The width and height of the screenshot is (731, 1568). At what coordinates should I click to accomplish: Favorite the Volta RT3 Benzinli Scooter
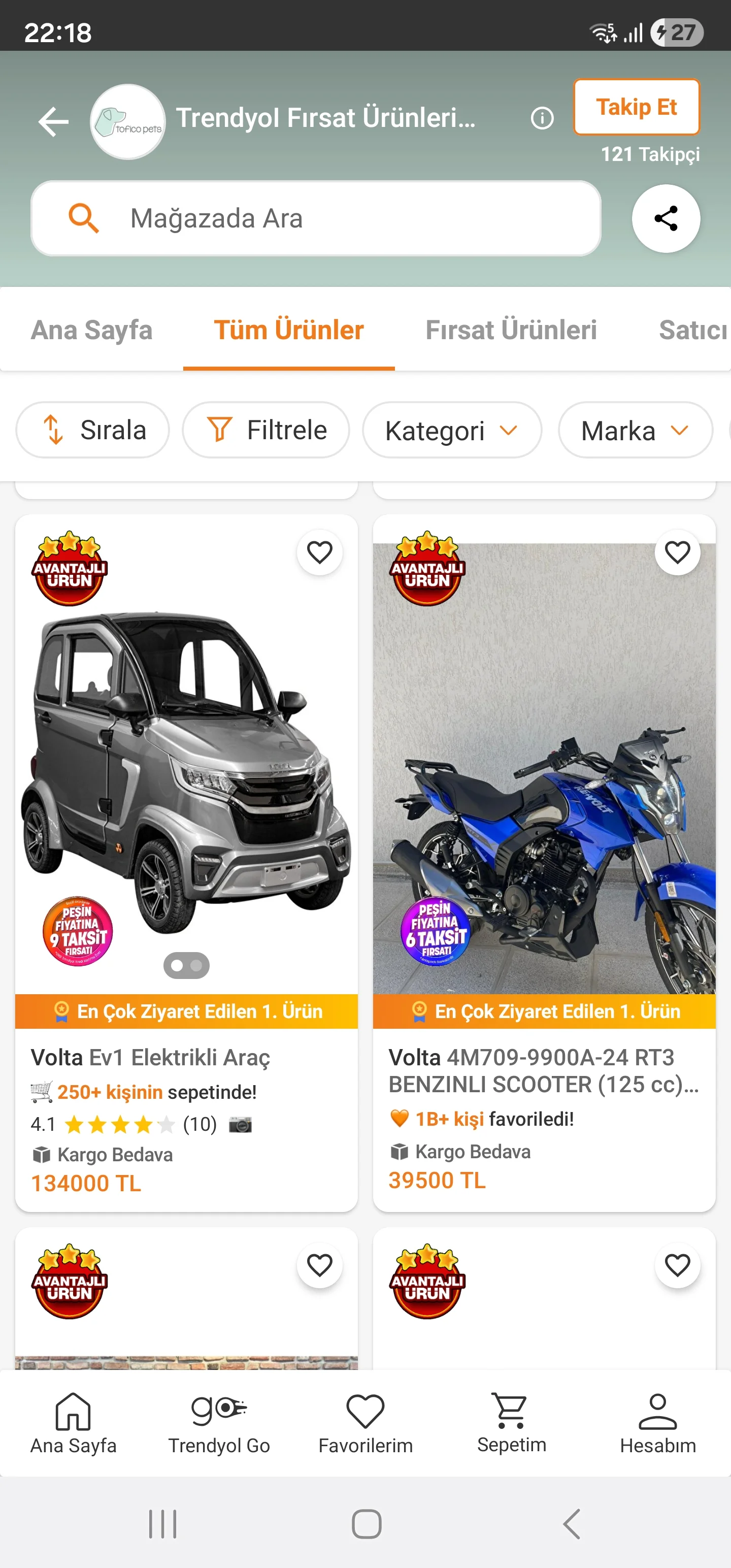(677, 552)
